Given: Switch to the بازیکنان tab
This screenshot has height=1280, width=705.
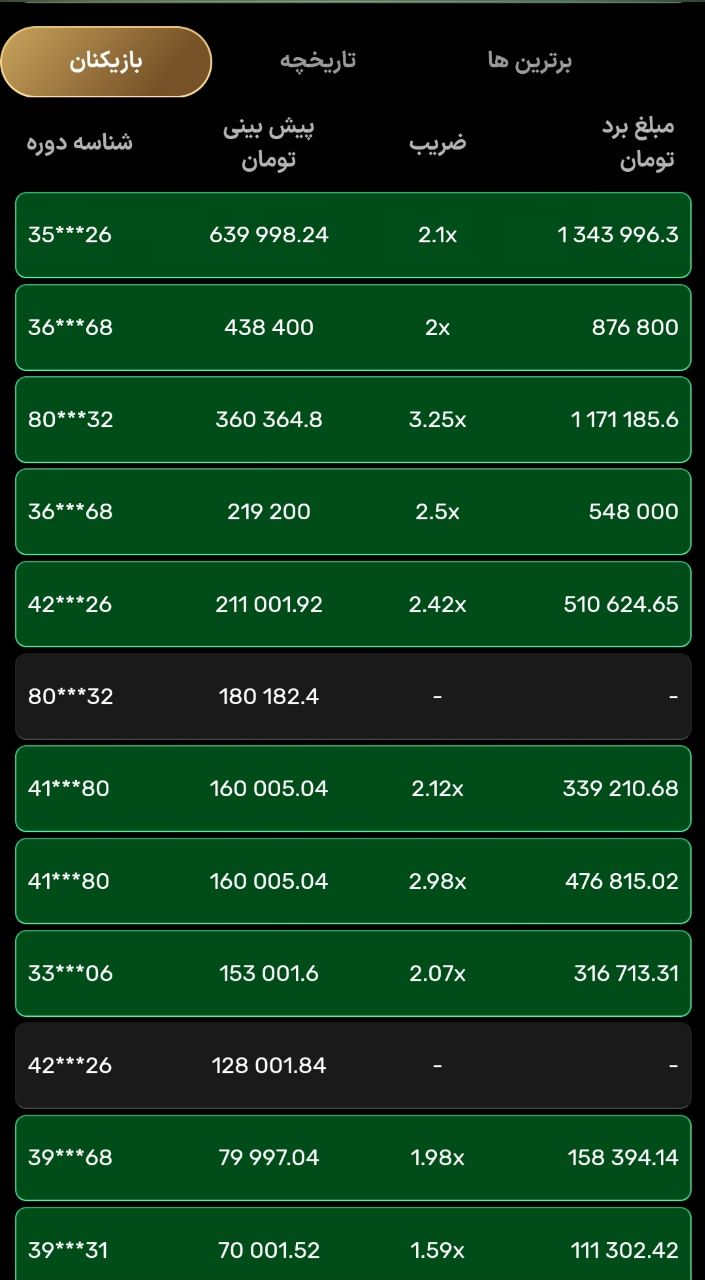Looking at the screenshot, I should click(x=106, y=61).
